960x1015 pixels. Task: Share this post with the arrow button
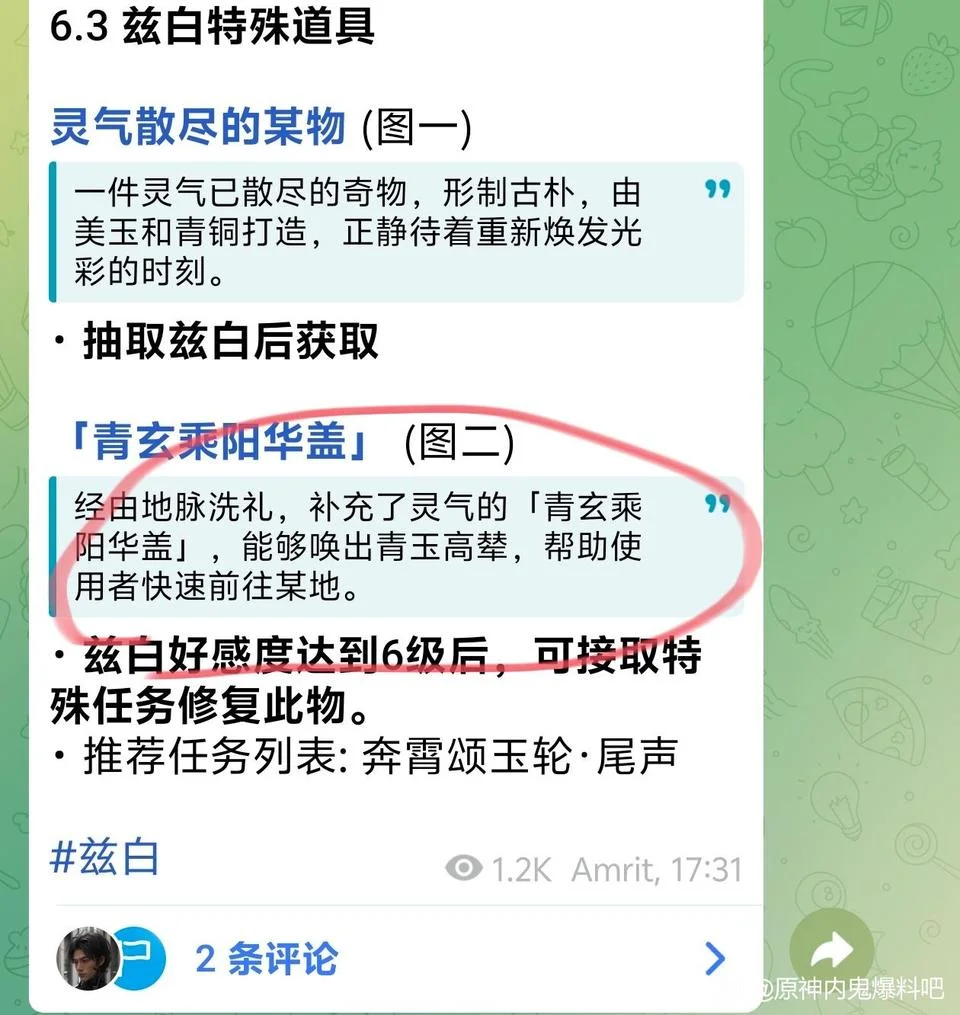(x=832, y=948)
